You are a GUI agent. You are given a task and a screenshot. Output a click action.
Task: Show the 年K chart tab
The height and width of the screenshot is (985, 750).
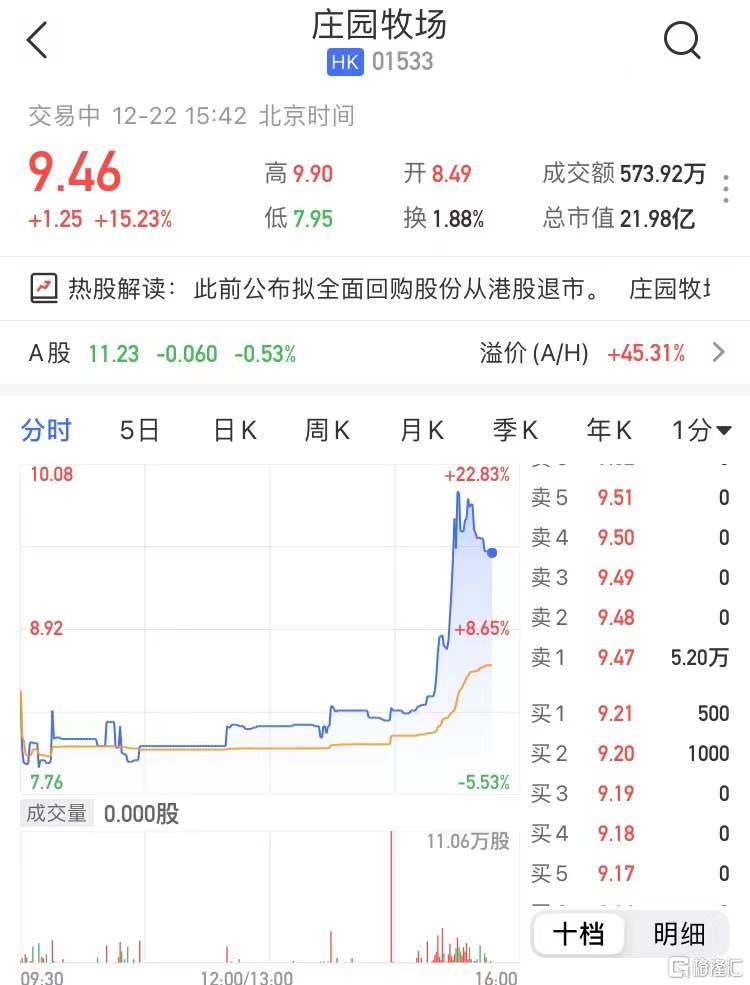pyautogui.click(x=609, y=431)
